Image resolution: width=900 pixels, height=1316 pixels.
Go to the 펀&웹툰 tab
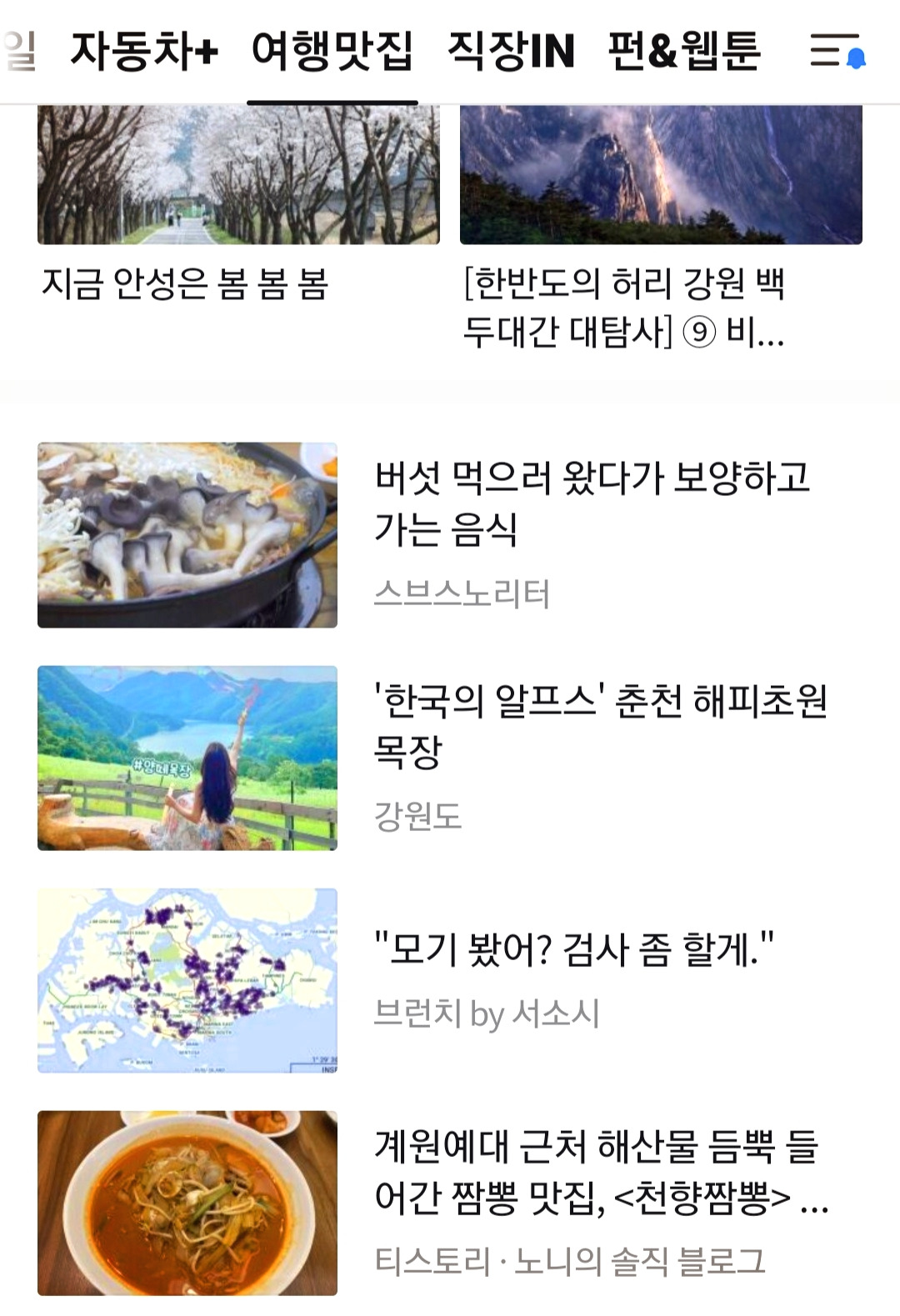pos(683,51)
